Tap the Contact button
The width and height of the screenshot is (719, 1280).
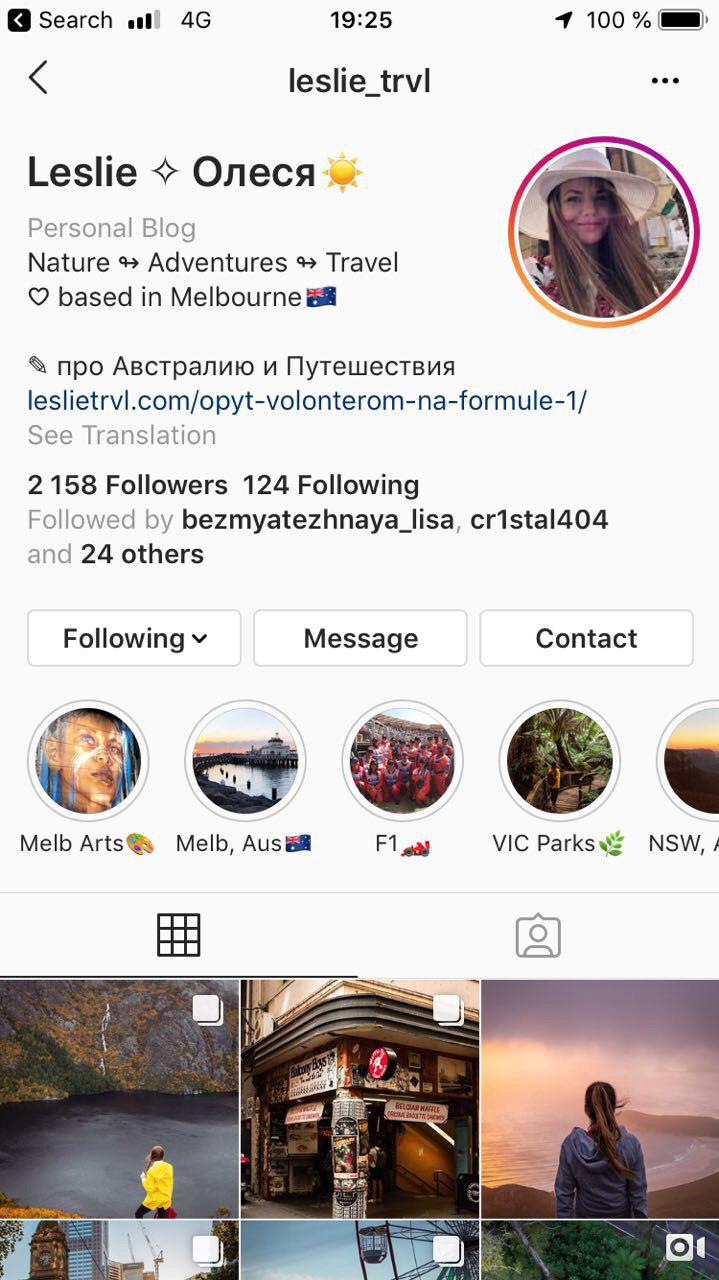pyautogui.click(x=586, y=638)
